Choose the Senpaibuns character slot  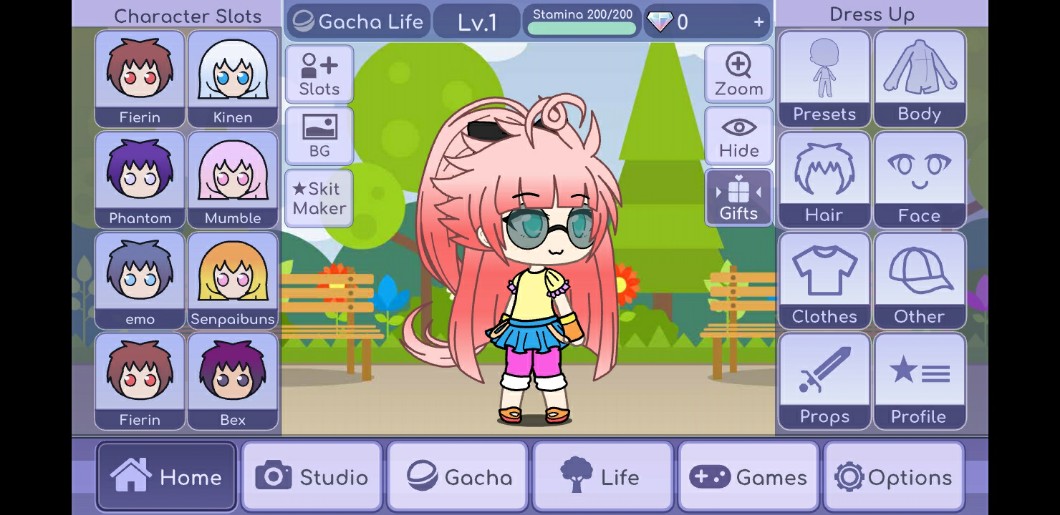click(232, 281)
